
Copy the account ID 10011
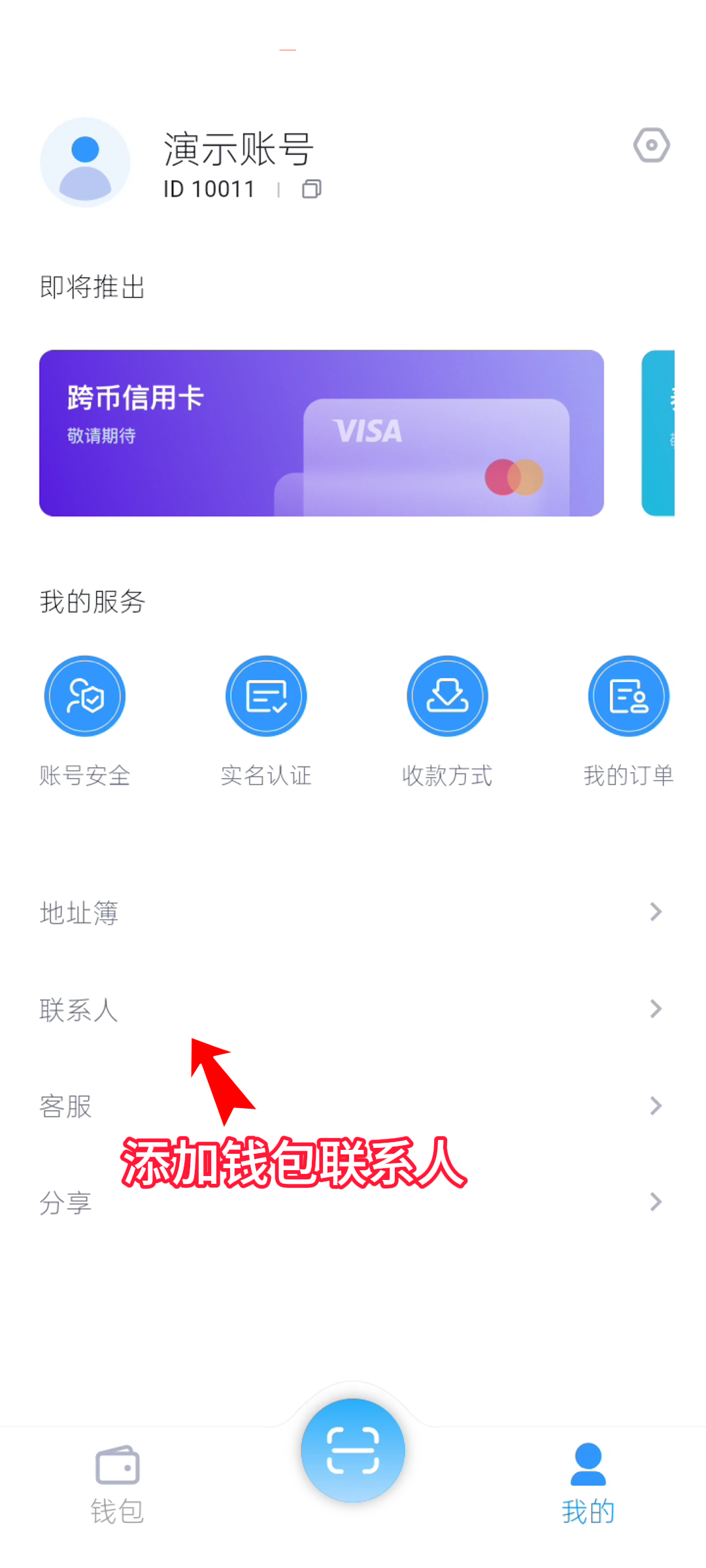pos(311,189)
